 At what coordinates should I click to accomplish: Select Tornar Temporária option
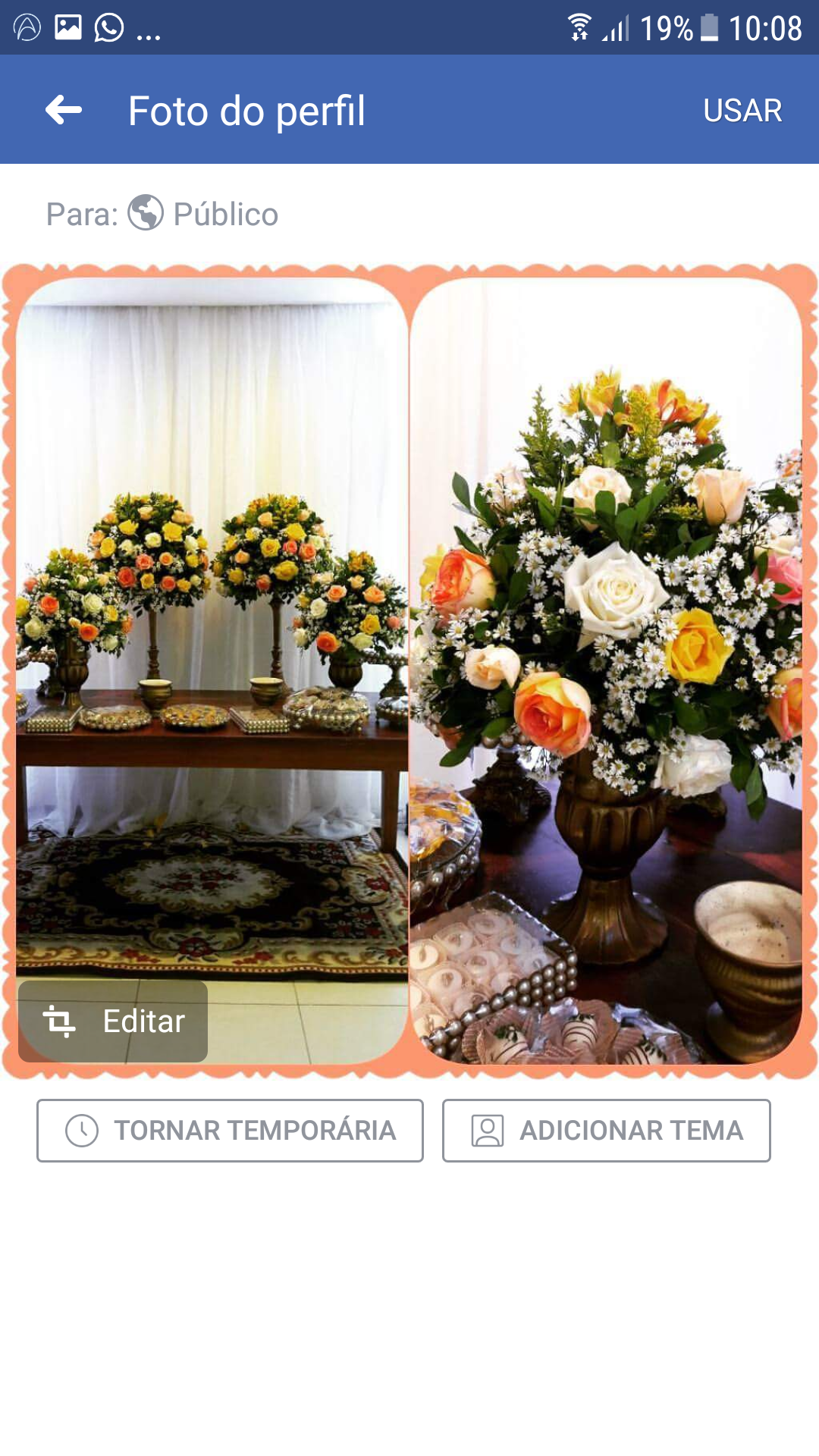point(230,1130)
